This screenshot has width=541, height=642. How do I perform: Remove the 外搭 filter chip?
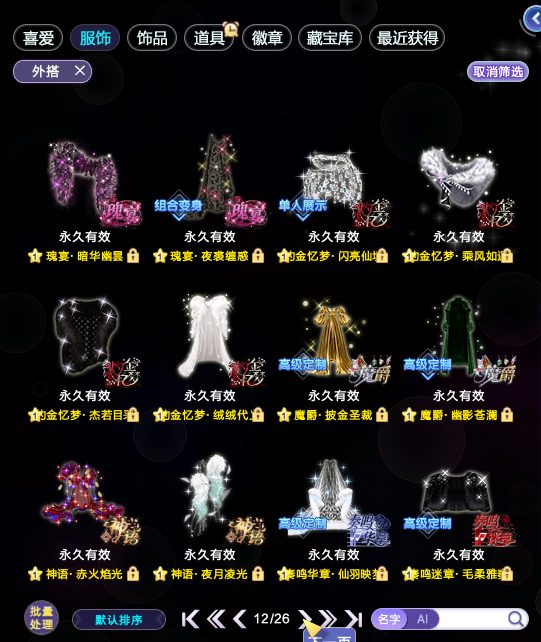click(80, 71)
